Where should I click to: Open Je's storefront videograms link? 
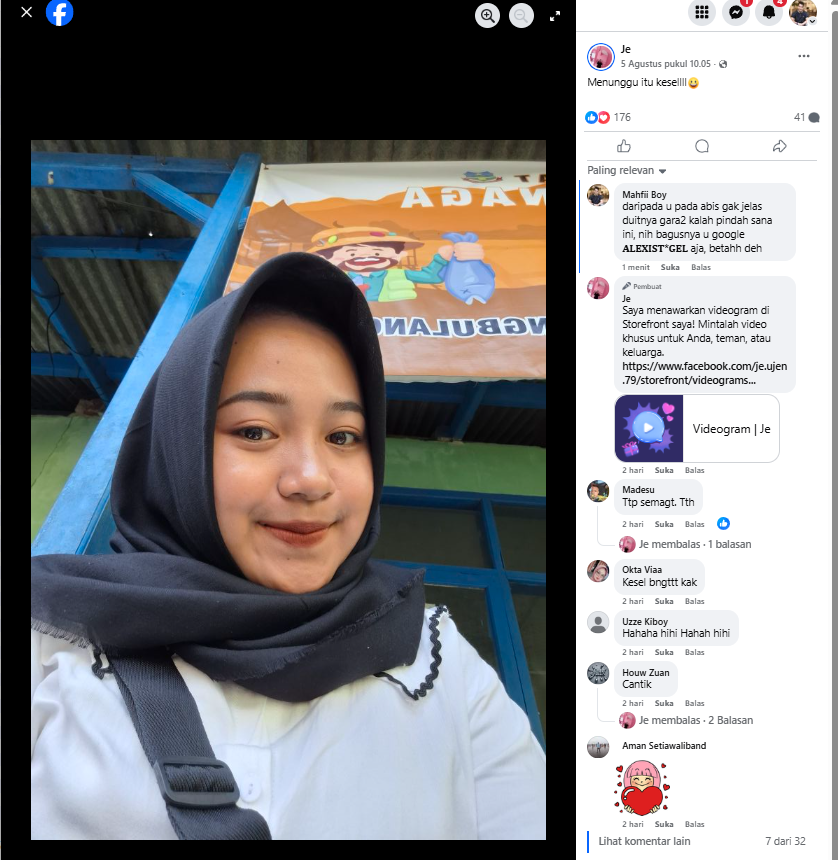point(704,373)
